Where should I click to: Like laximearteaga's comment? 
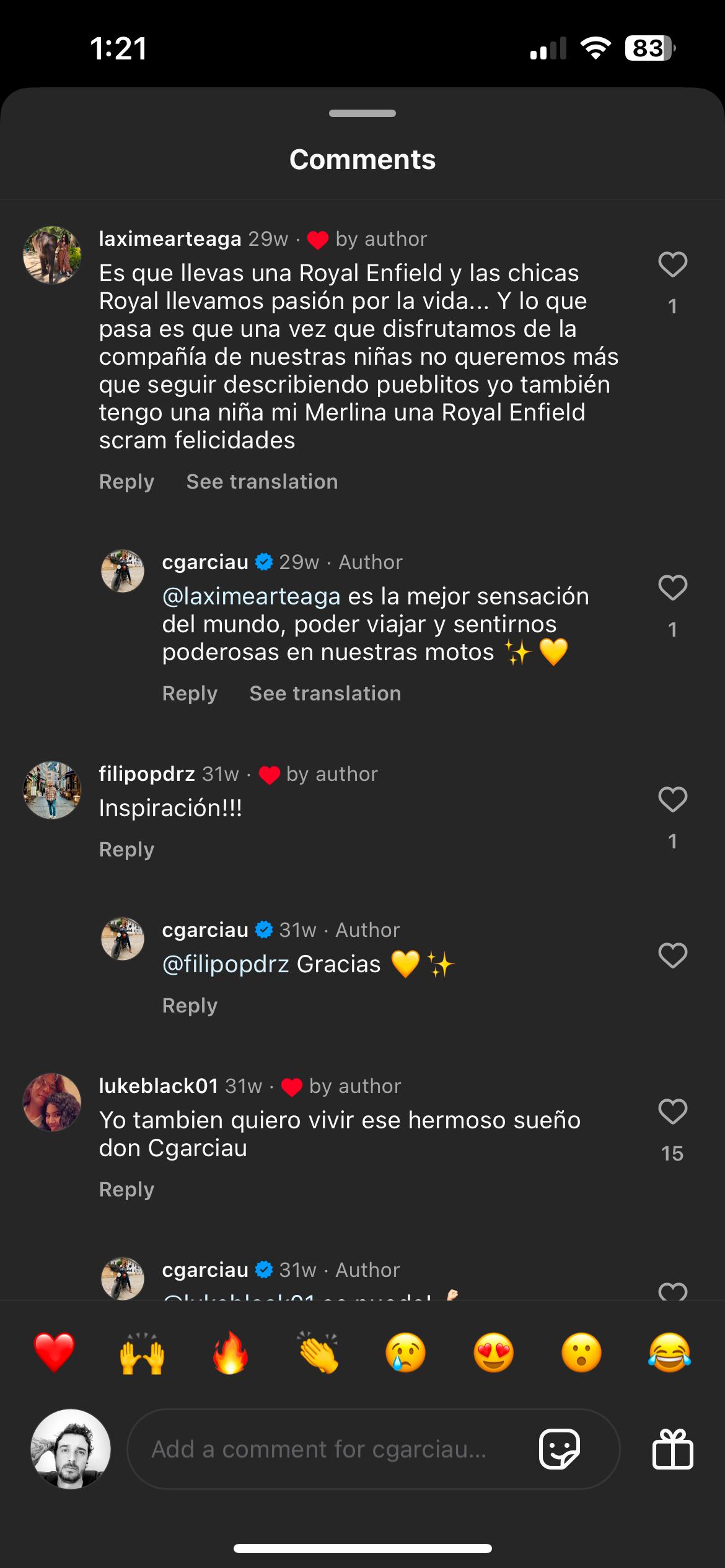point(672,265)
